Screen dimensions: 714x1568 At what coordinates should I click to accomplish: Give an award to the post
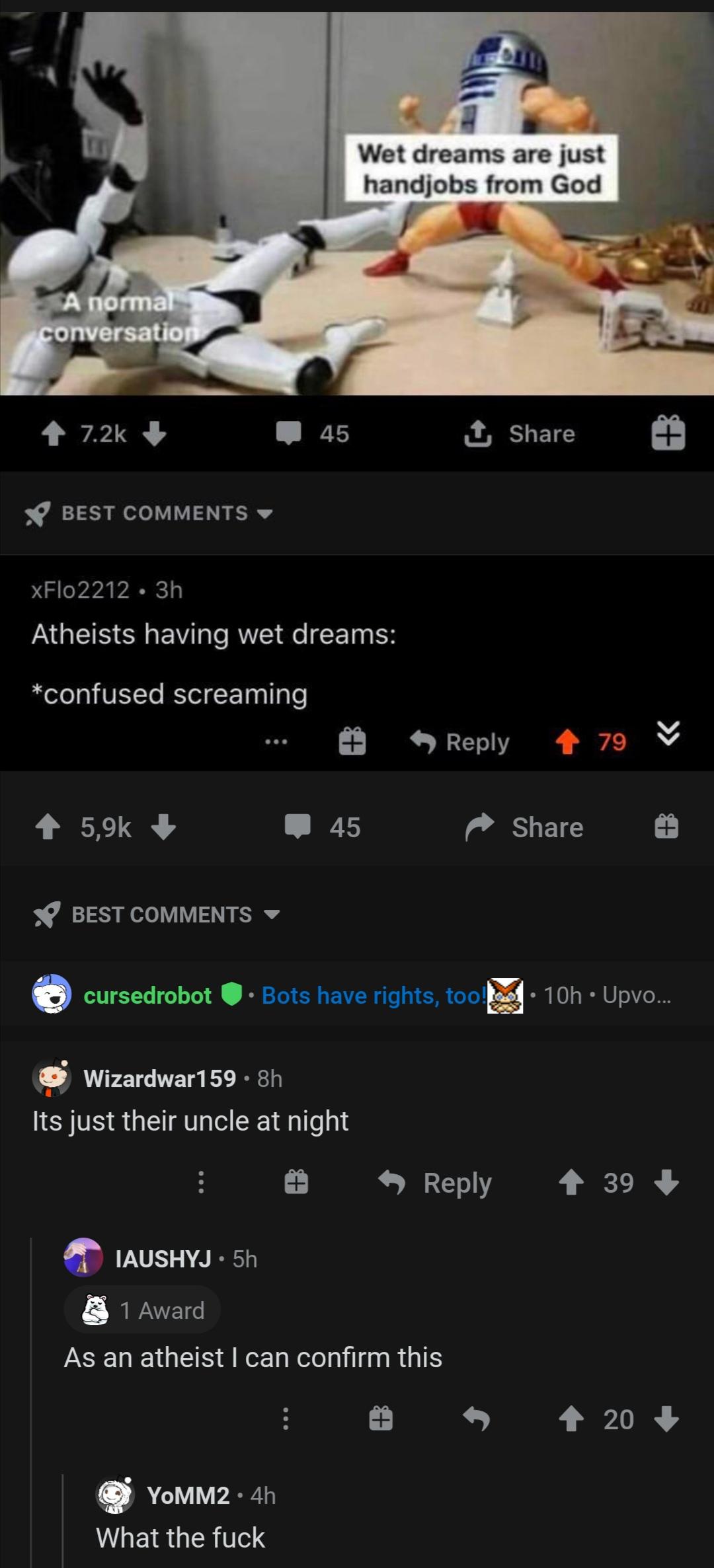pyautogui.click(x=666, y=827)
